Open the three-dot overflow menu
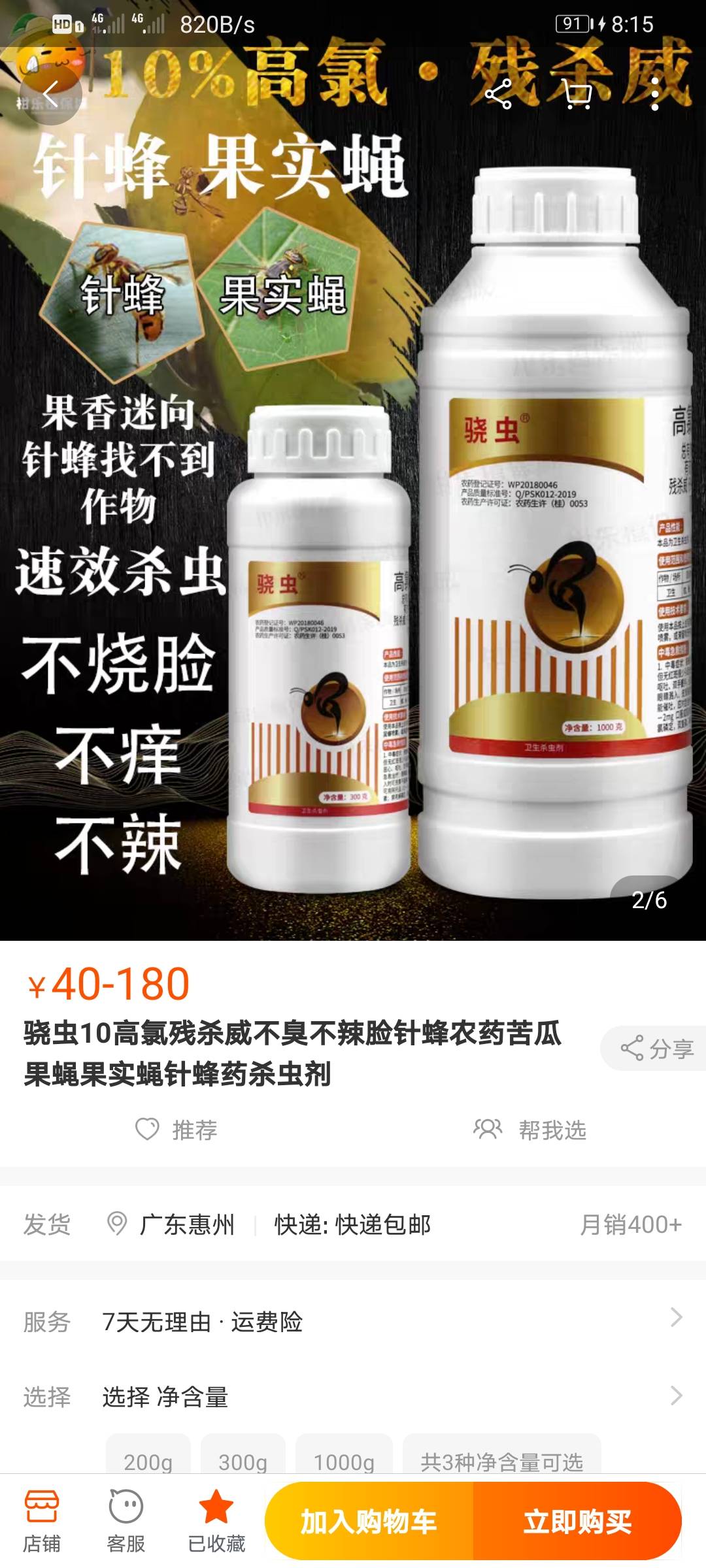The image size is (706, 1568). click(x=655, y=95)
